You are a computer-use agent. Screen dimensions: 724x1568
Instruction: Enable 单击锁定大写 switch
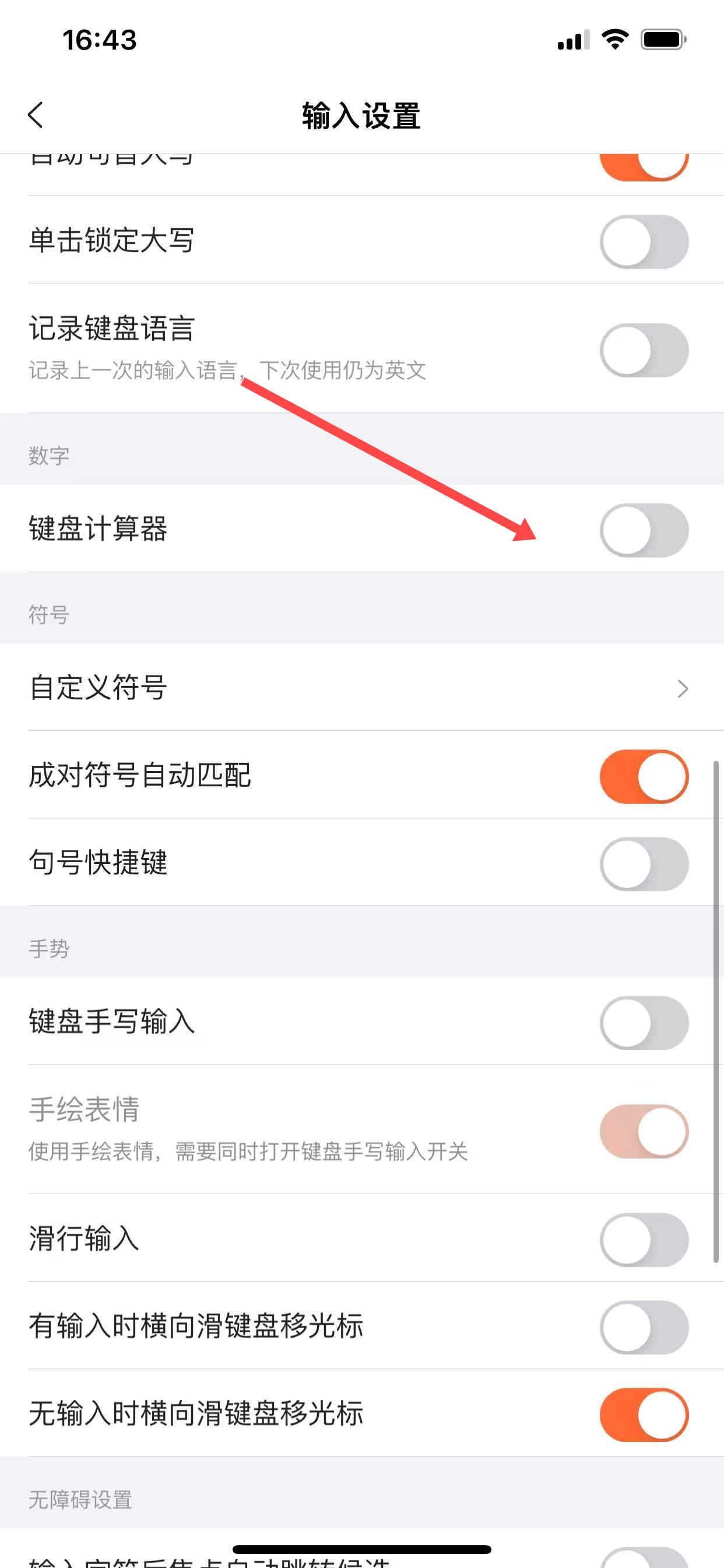(x=644, y=241)
